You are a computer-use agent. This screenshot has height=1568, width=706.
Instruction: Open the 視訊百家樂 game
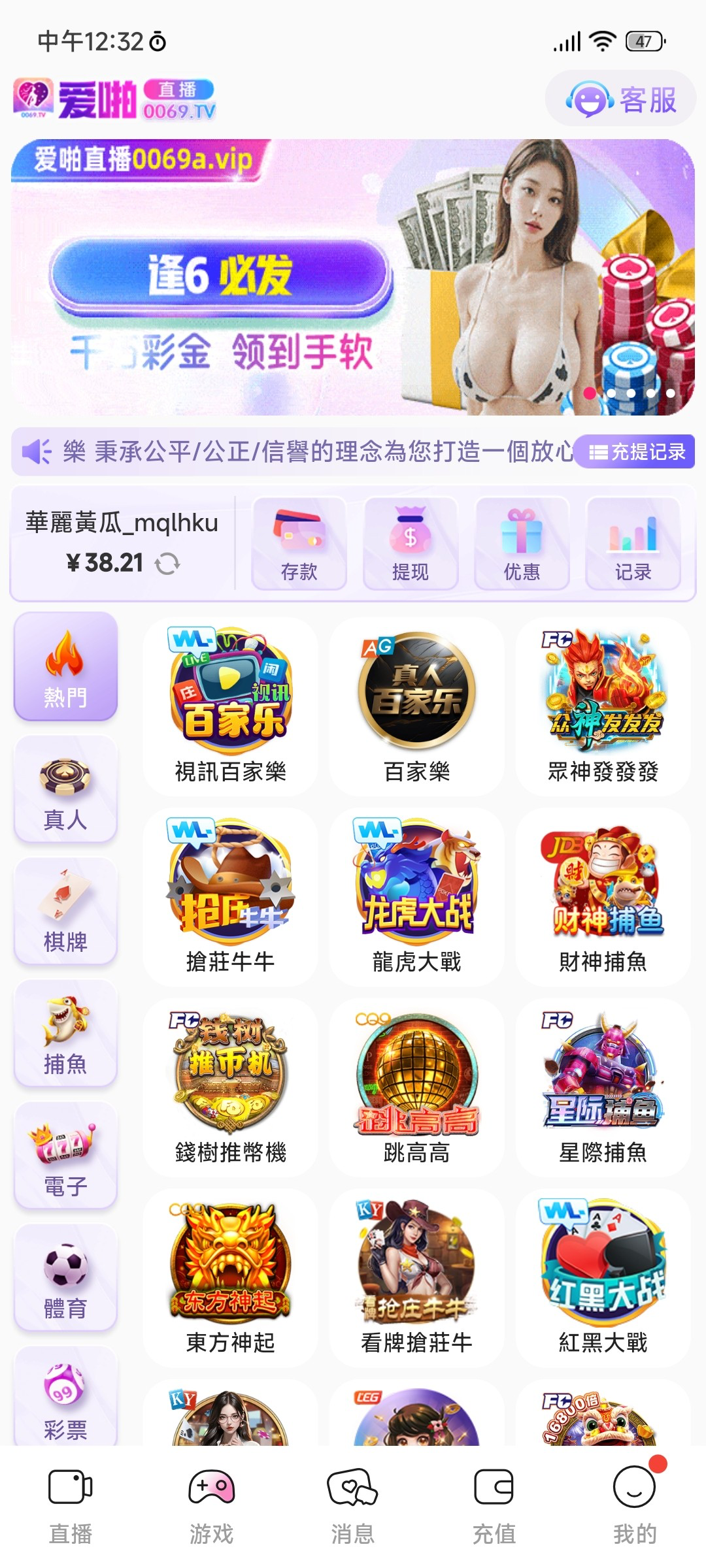(230, 706)
